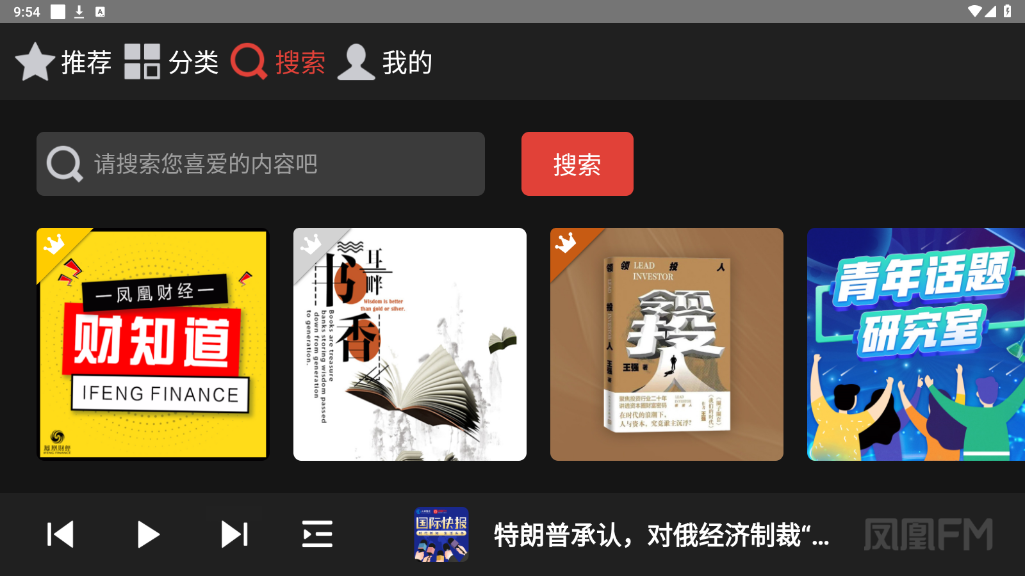
Task: Tap the red 搜索 button
Action: [577, 164]
